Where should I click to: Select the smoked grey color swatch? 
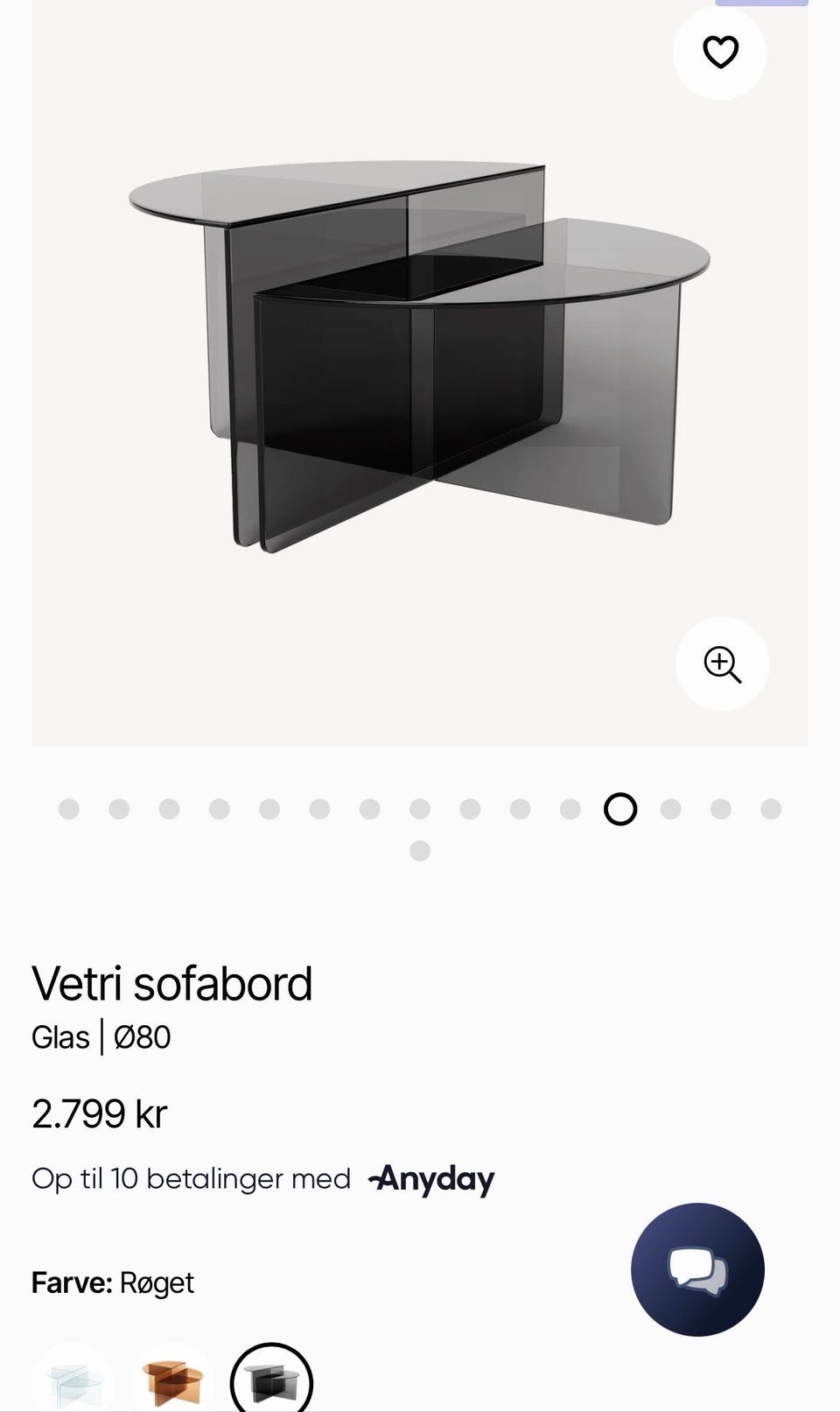click(271, 1381)
